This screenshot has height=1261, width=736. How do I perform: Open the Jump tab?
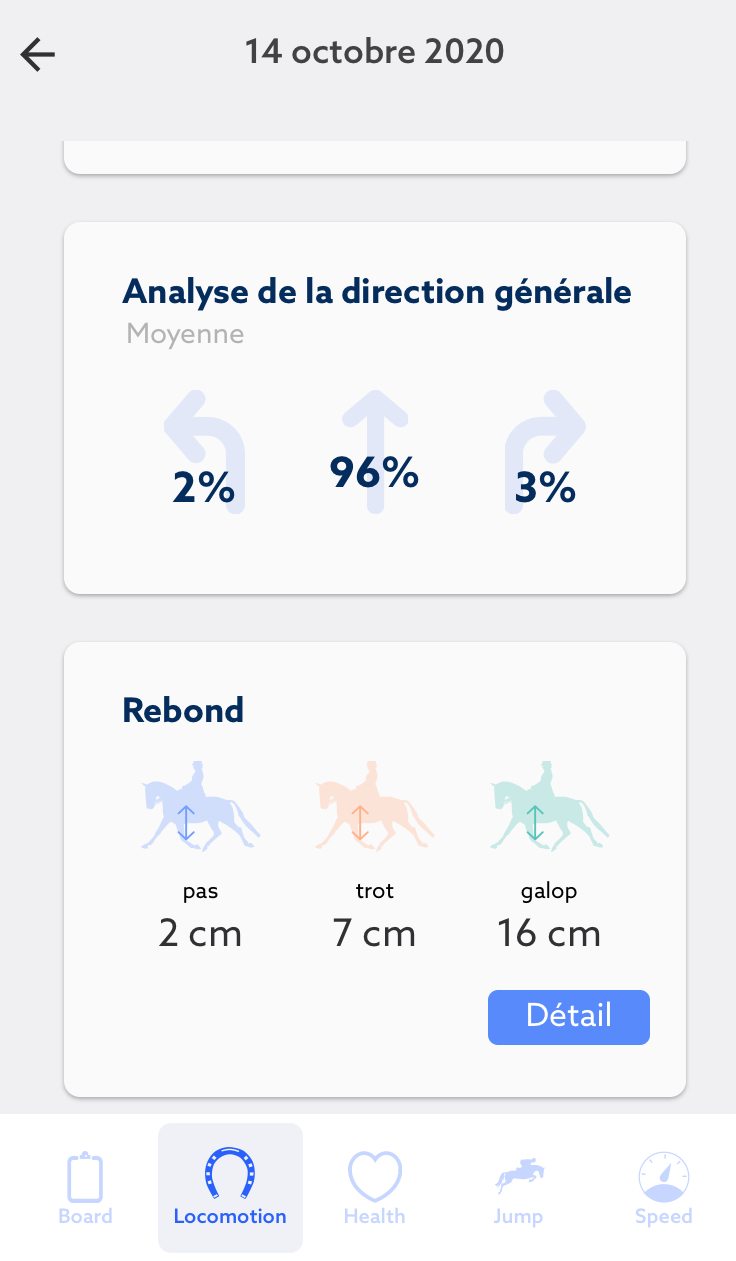pyautogui.click(x=519, y=1188)
